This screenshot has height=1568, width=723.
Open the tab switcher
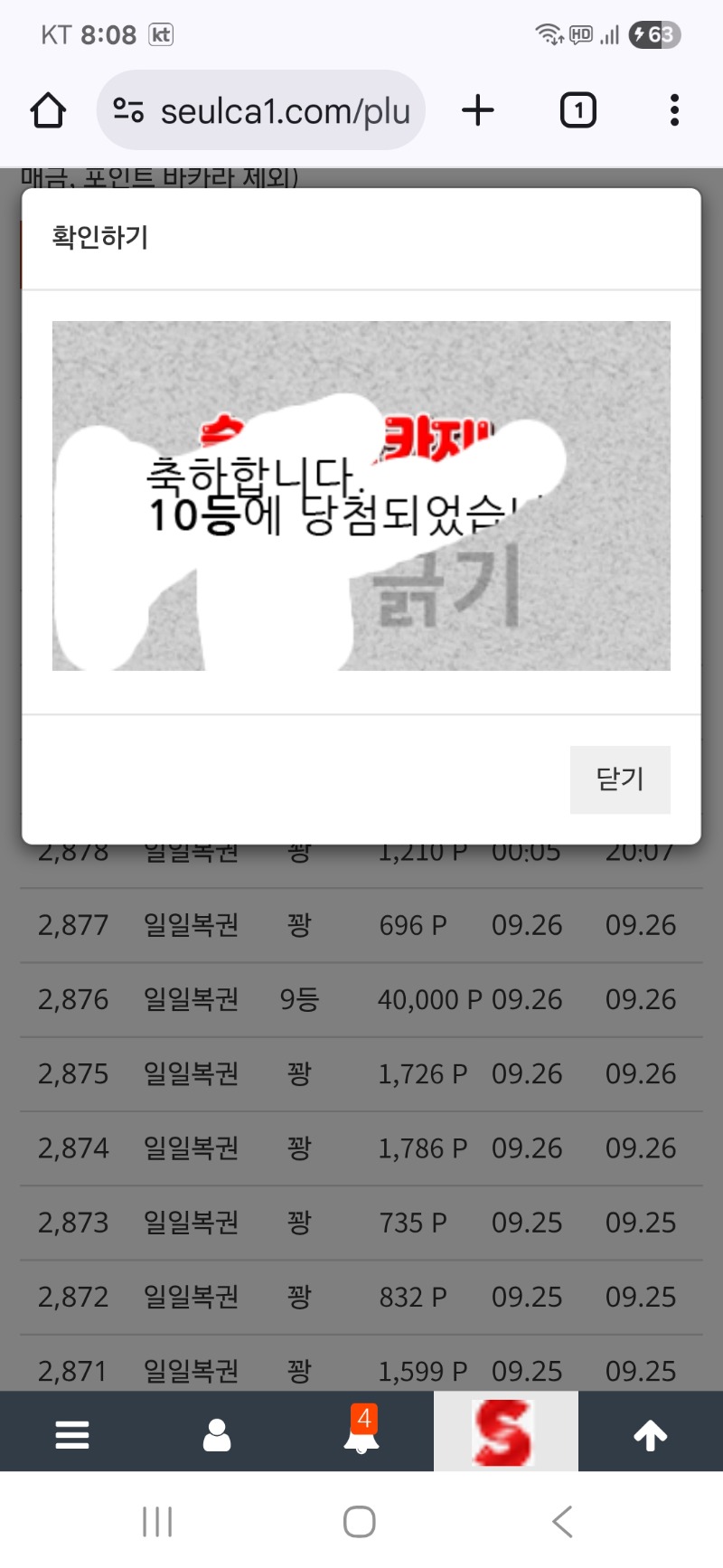coord(578,110)
